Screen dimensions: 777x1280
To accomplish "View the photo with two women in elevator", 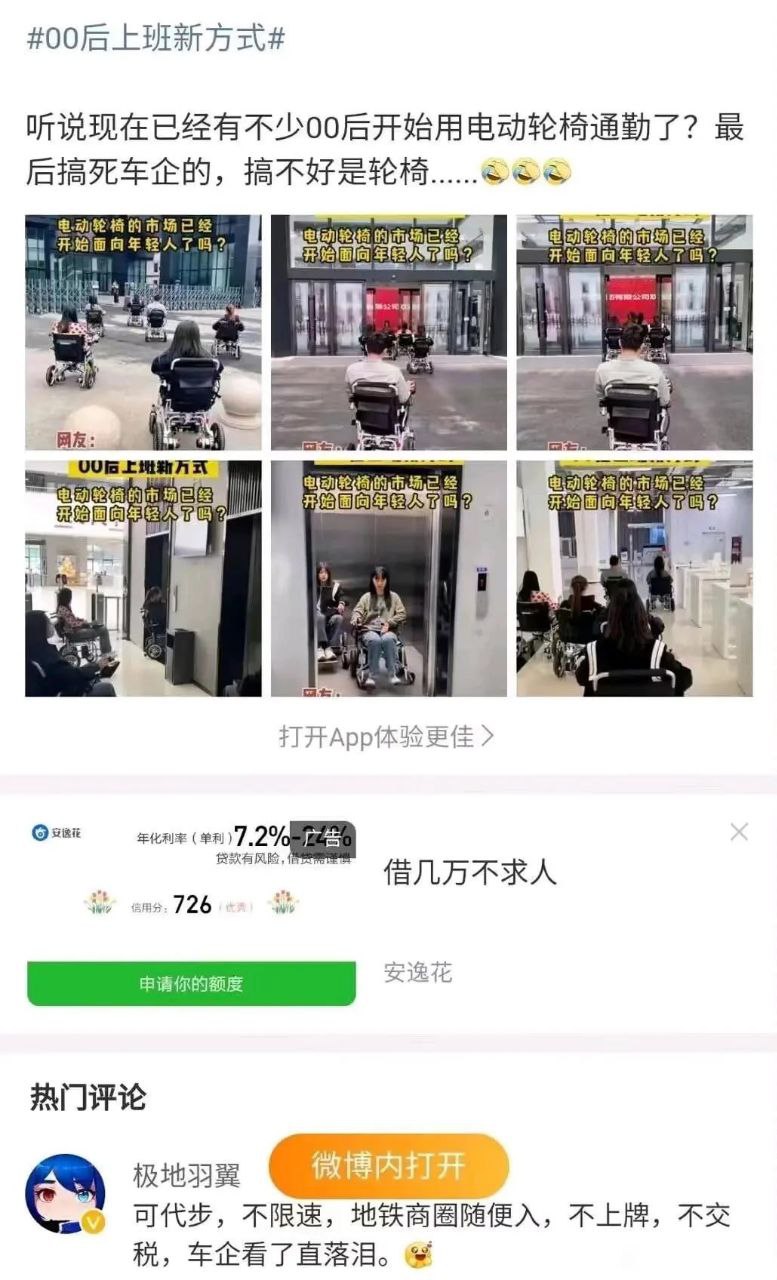I will pyautogui.click(x=389, y=578).
